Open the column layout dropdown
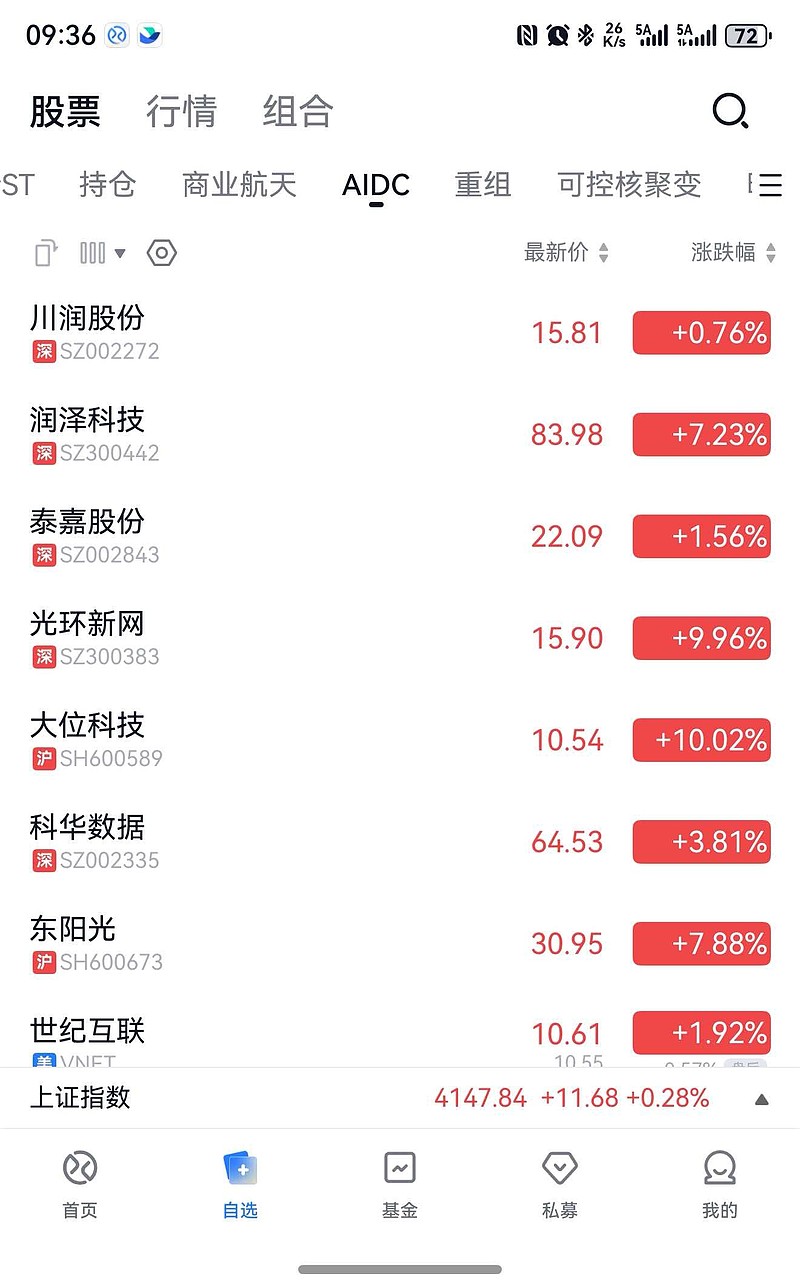This screenshot has width=800, height=1285. click(x=102, y=253)
